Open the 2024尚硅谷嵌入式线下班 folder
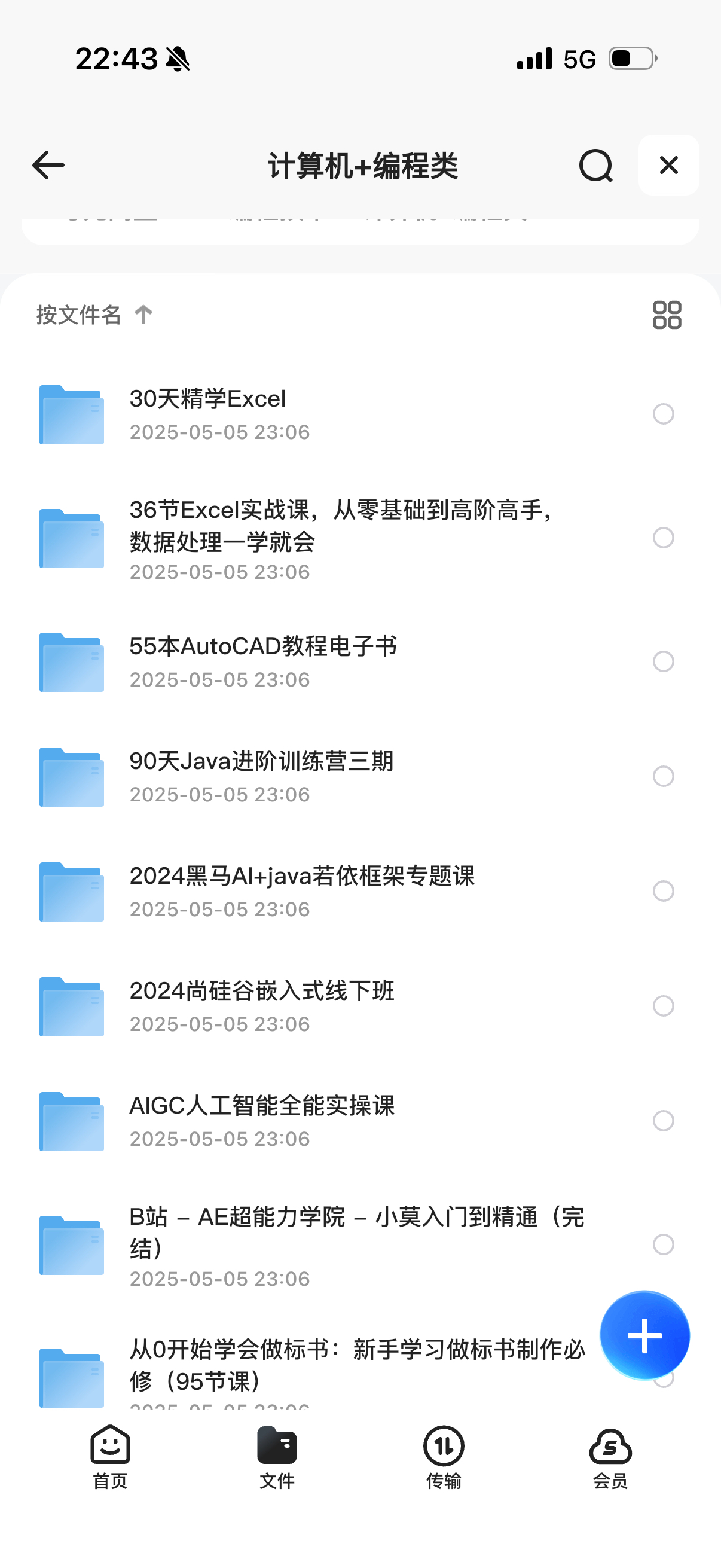This screenshot has height=1568, width=721. tap(262, 992)
